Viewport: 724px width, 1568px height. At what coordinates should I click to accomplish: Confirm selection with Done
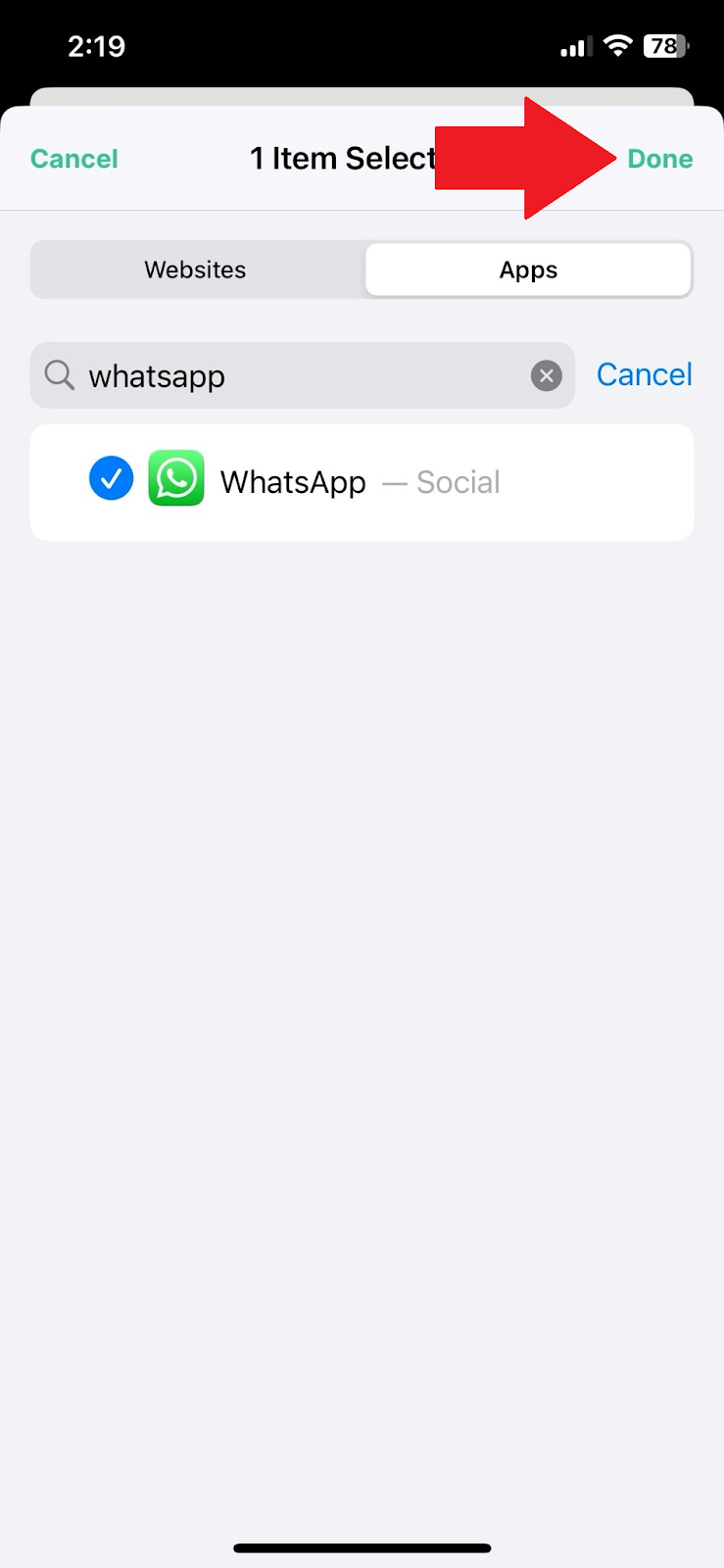tap(659, 159)
